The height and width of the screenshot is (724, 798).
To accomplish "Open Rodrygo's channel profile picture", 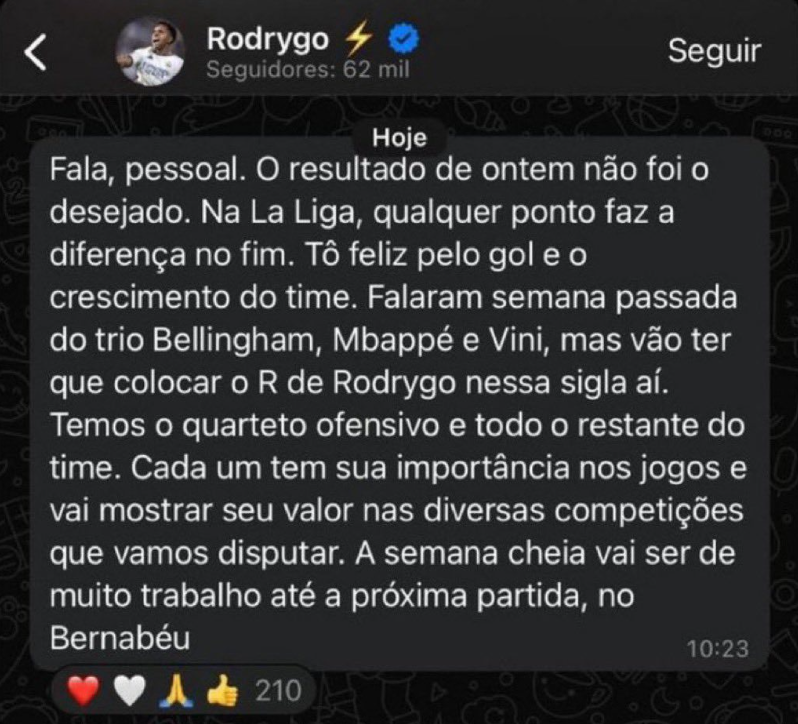I will point(150,50).
